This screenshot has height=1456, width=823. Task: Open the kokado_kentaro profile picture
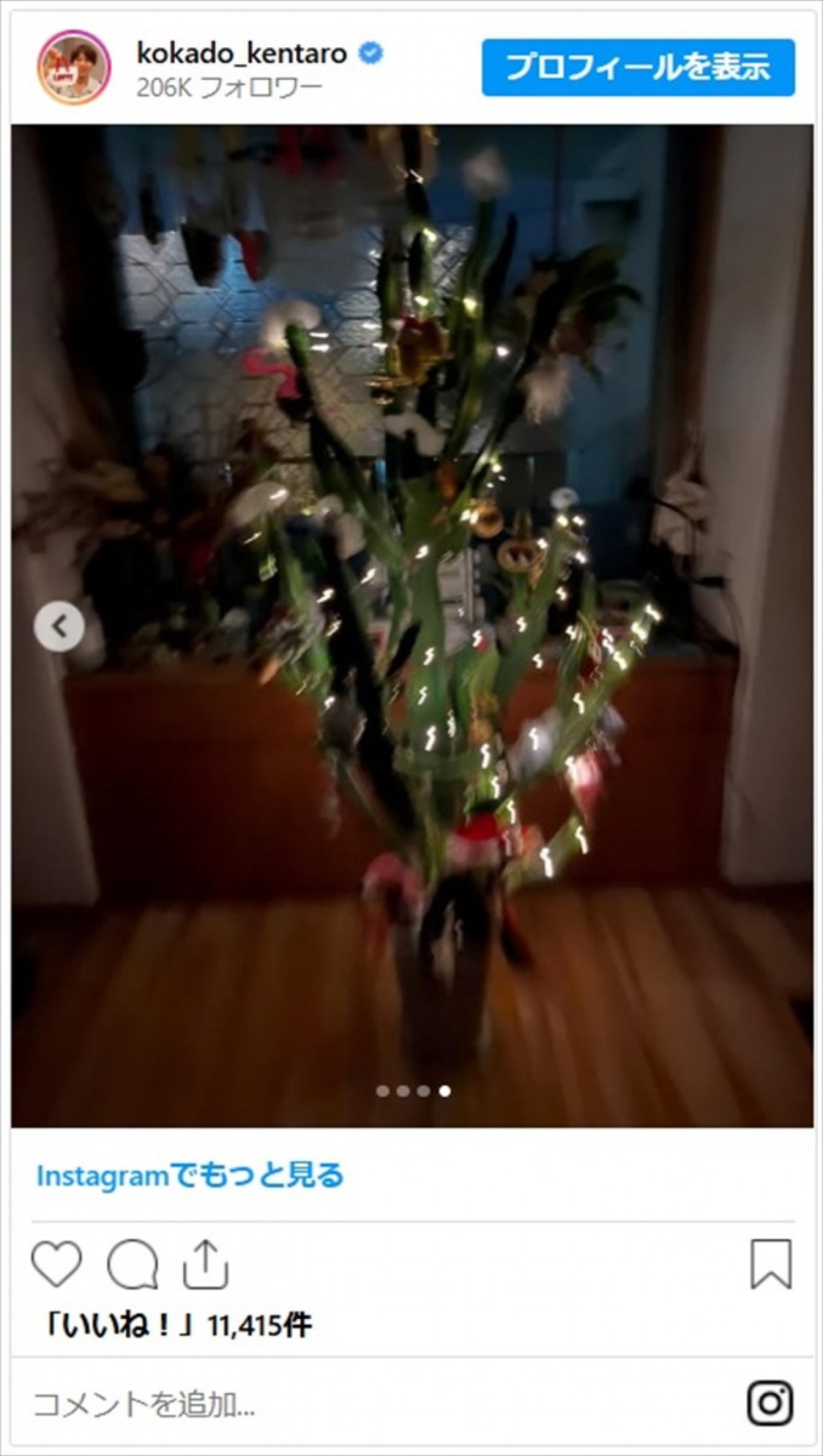(73, 67)
